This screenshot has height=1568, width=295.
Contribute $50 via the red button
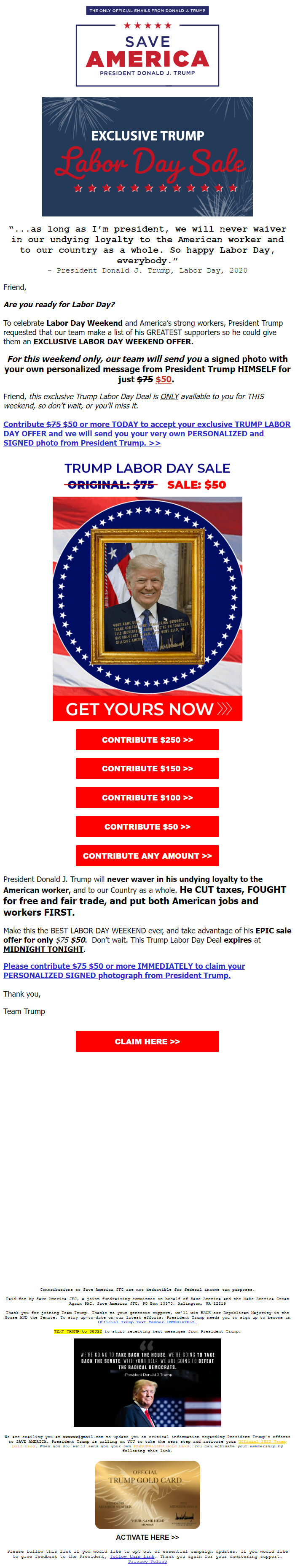coord(147,827)
